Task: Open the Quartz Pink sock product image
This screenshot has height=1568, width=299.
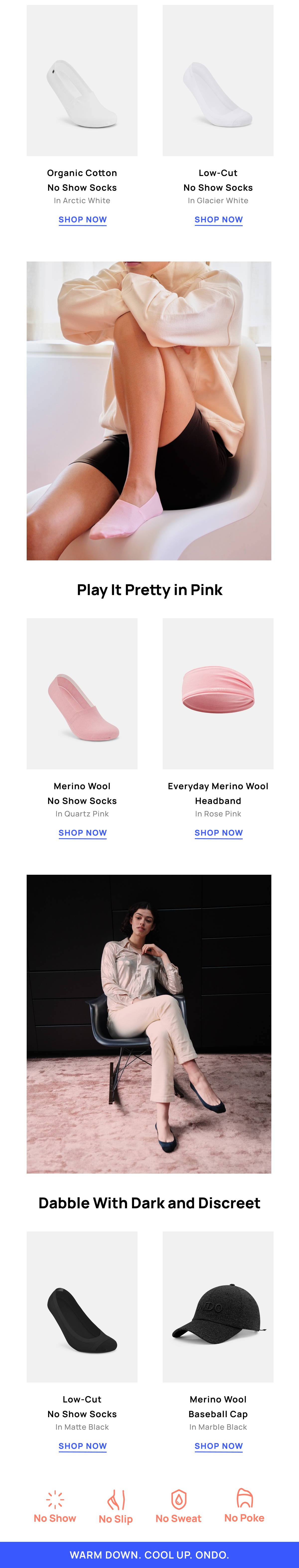Action: [x=82, y=693]
